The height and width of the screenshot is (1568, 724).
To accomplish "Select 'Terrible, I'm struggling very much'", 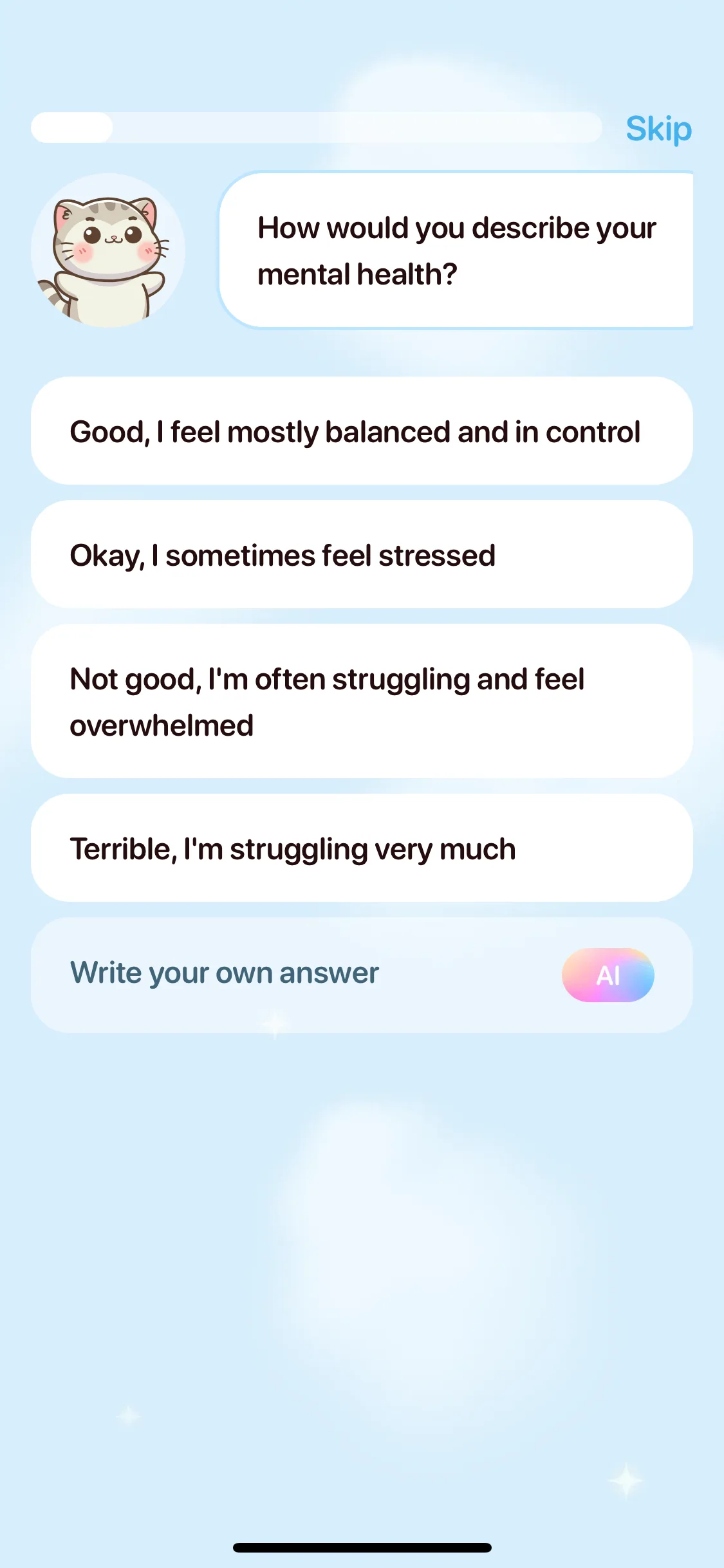I will pyautogui.click(x=362, y=848).
